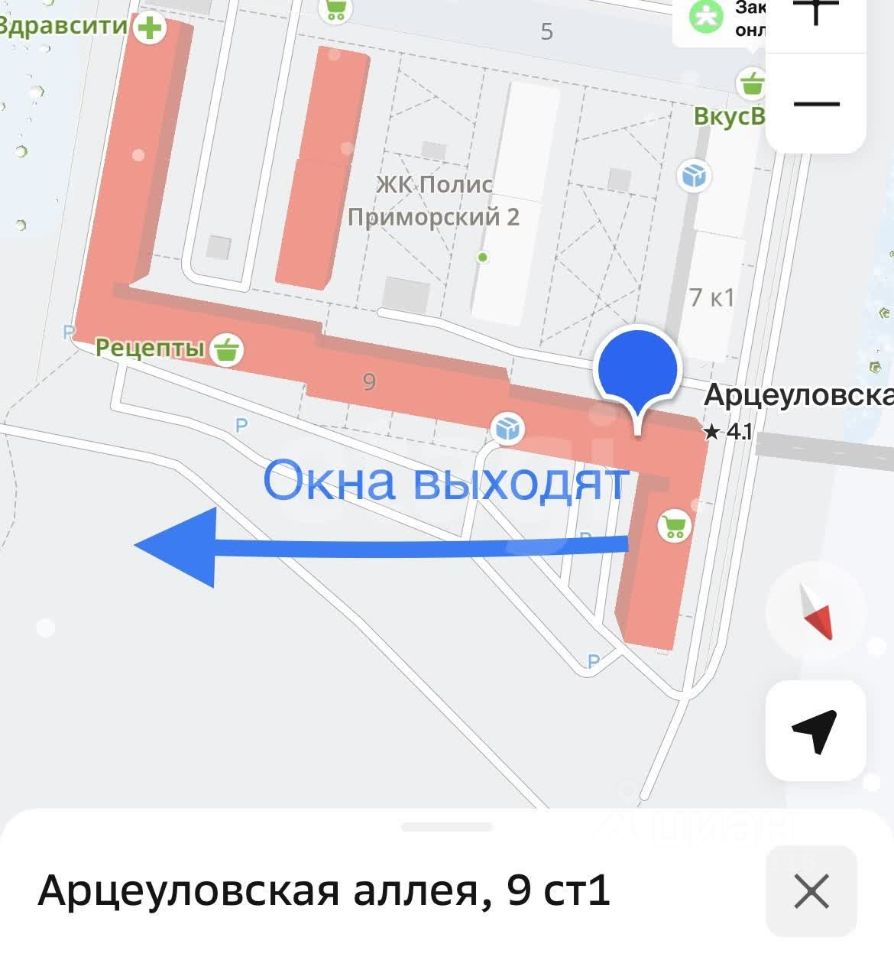
Task: Open the ВкусВилл store marker
Action: 751,82
